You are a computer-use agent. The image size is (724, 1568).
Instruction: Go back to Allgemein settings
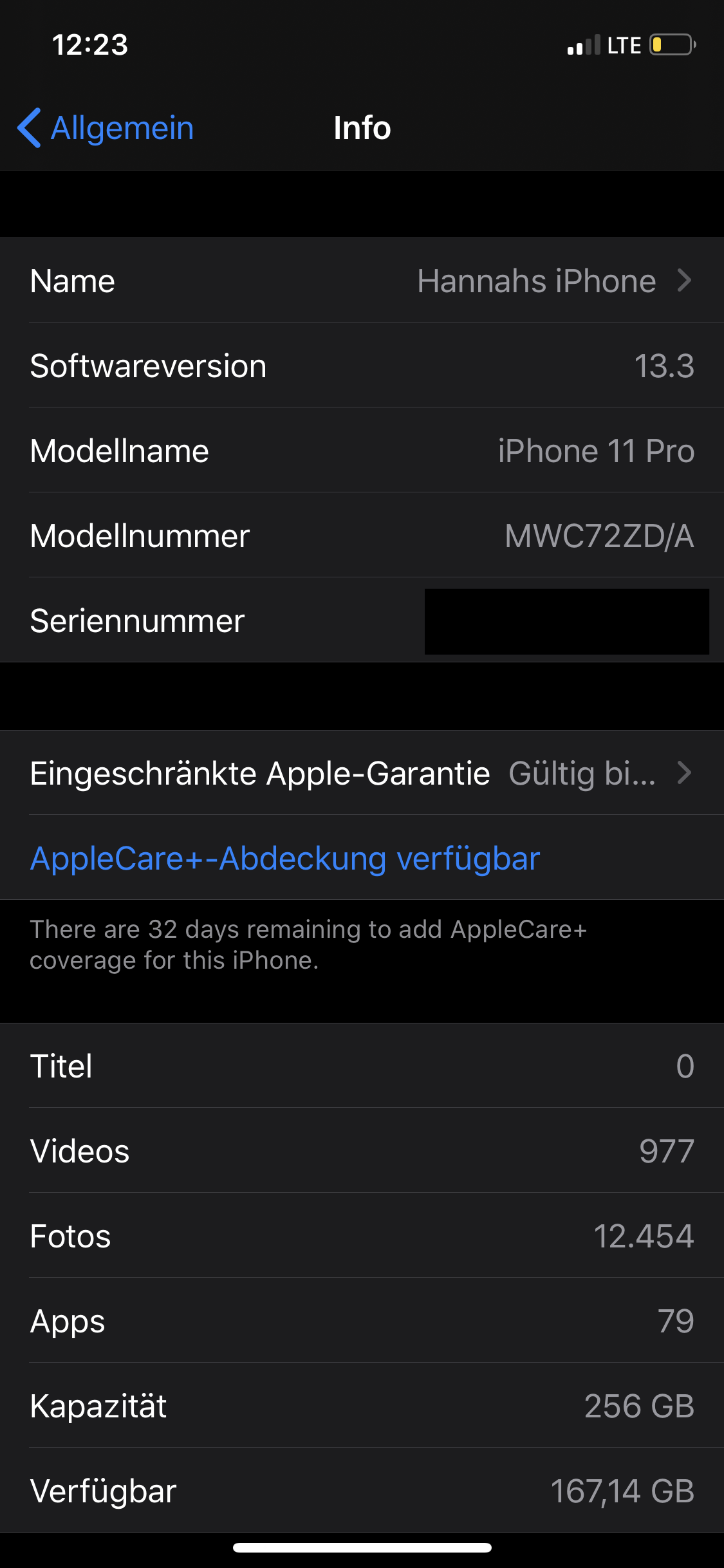[x=106, y=128]
